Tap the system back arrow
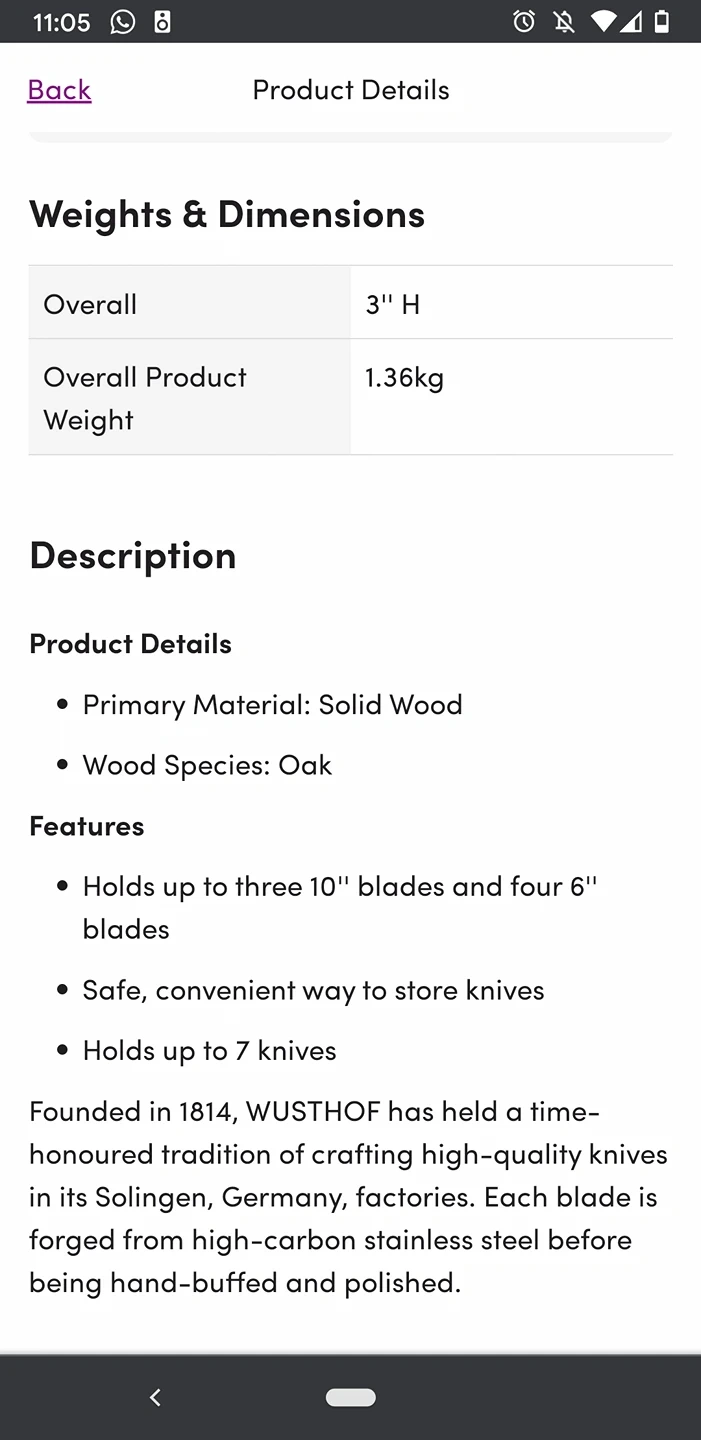701x1440 pixels. [155, 1397]
